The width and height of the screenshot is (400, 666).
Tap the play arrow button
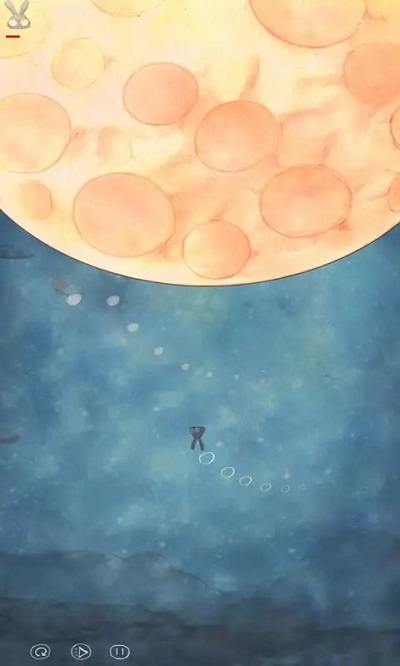tap(81, 652)
